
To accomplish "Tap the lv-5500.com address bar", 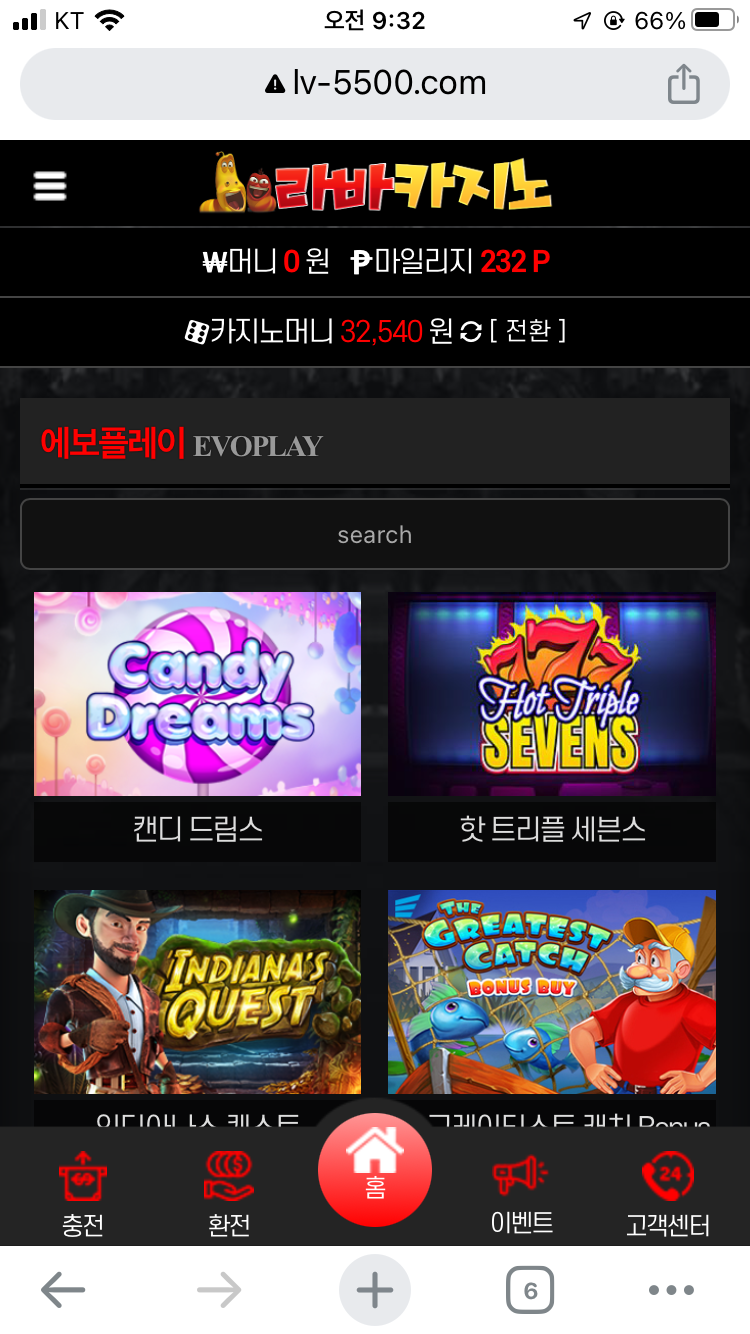I will [375, 84].
